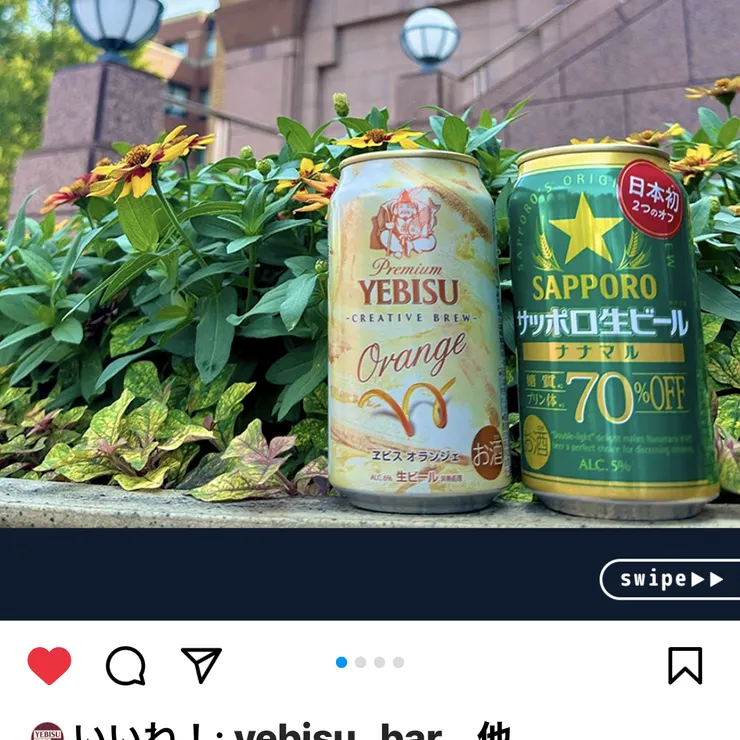Open the comments on this post
Screen dimensions: 740x740
[x=126, y=665]
